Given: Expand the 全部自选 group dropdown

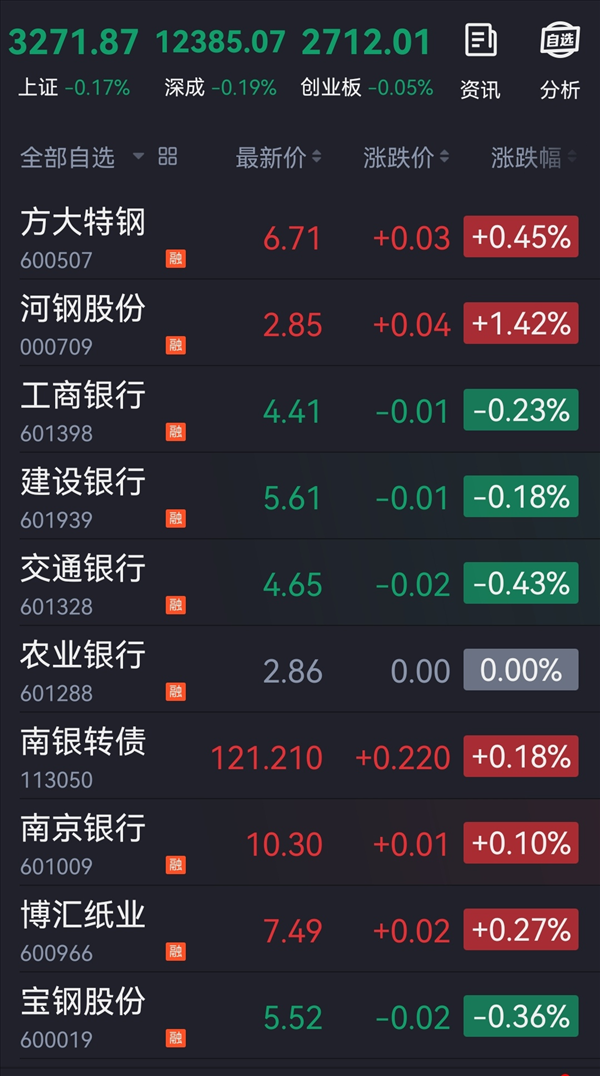Looking at the screenshot, I should pyautogui.click(x=82, y=157).
